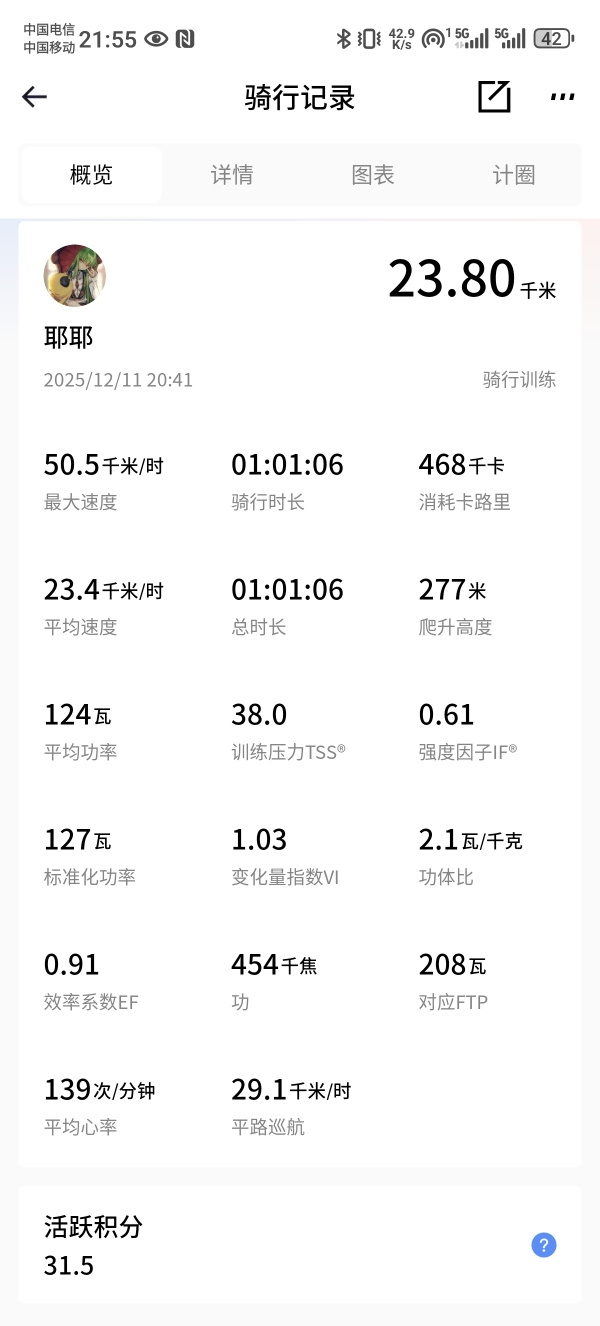Image resolution: width=600 pixels, height=1326 pixels.
Task: Select the 概览 tab
Action: pos(91,175)
